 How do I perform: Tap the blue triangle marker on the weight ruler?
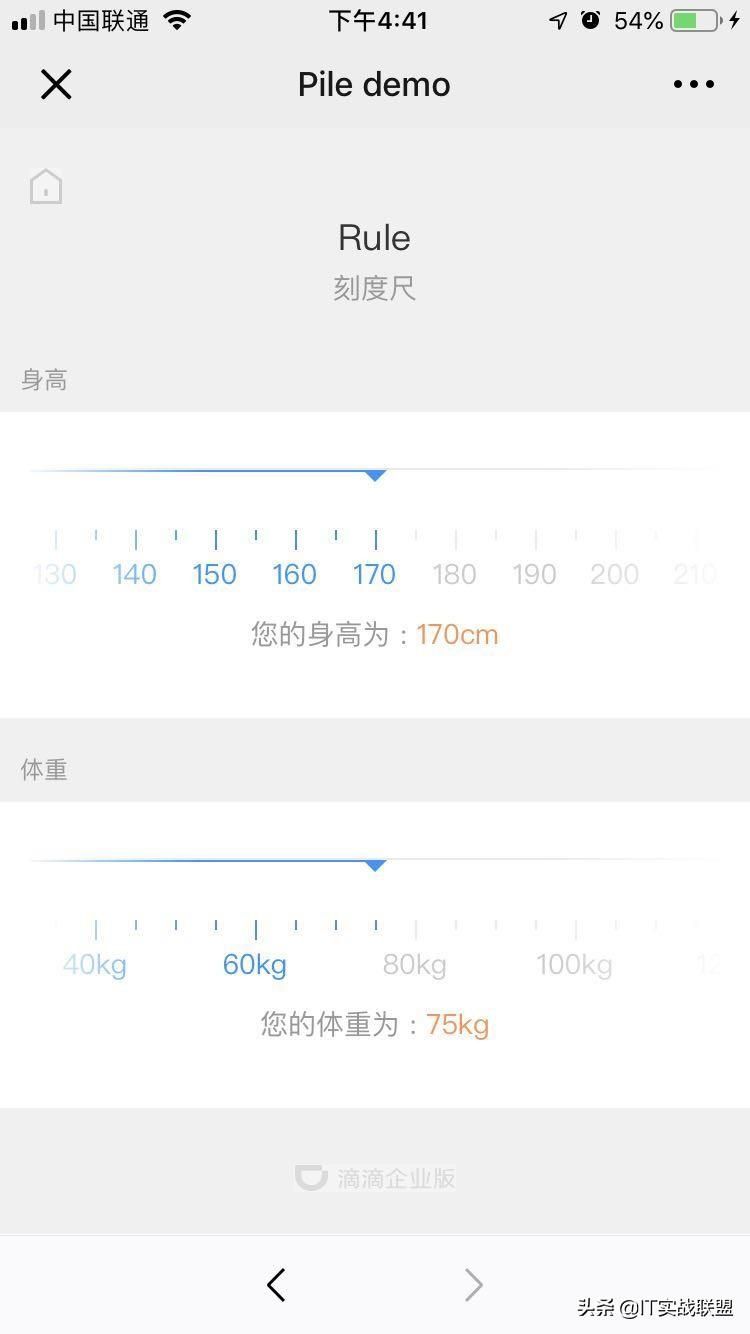[375, 865]
